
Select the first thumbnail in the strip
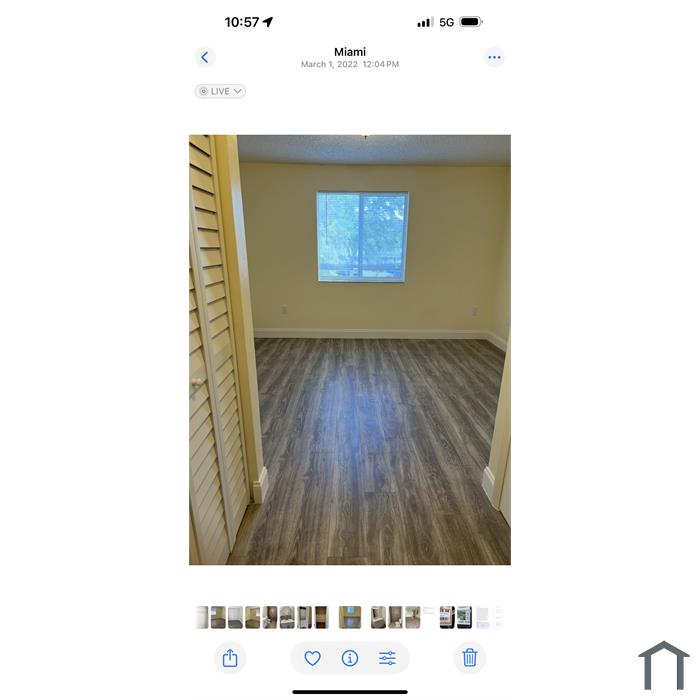pyautogui.click(x=202, y=617)
